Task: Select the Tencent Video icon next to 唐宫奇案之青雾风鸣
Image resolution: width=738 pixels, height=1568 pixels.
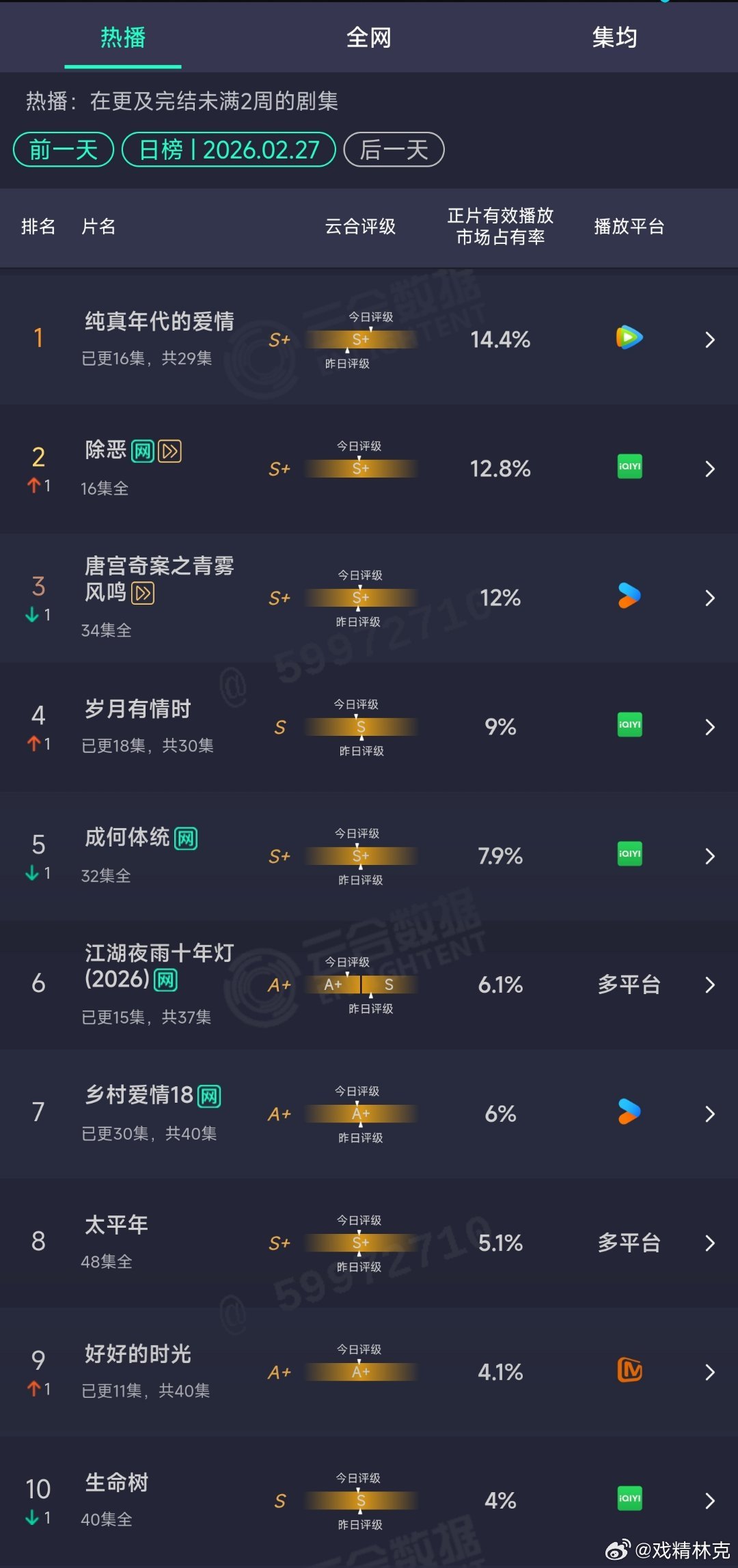Action: click(x=628, y=596)
